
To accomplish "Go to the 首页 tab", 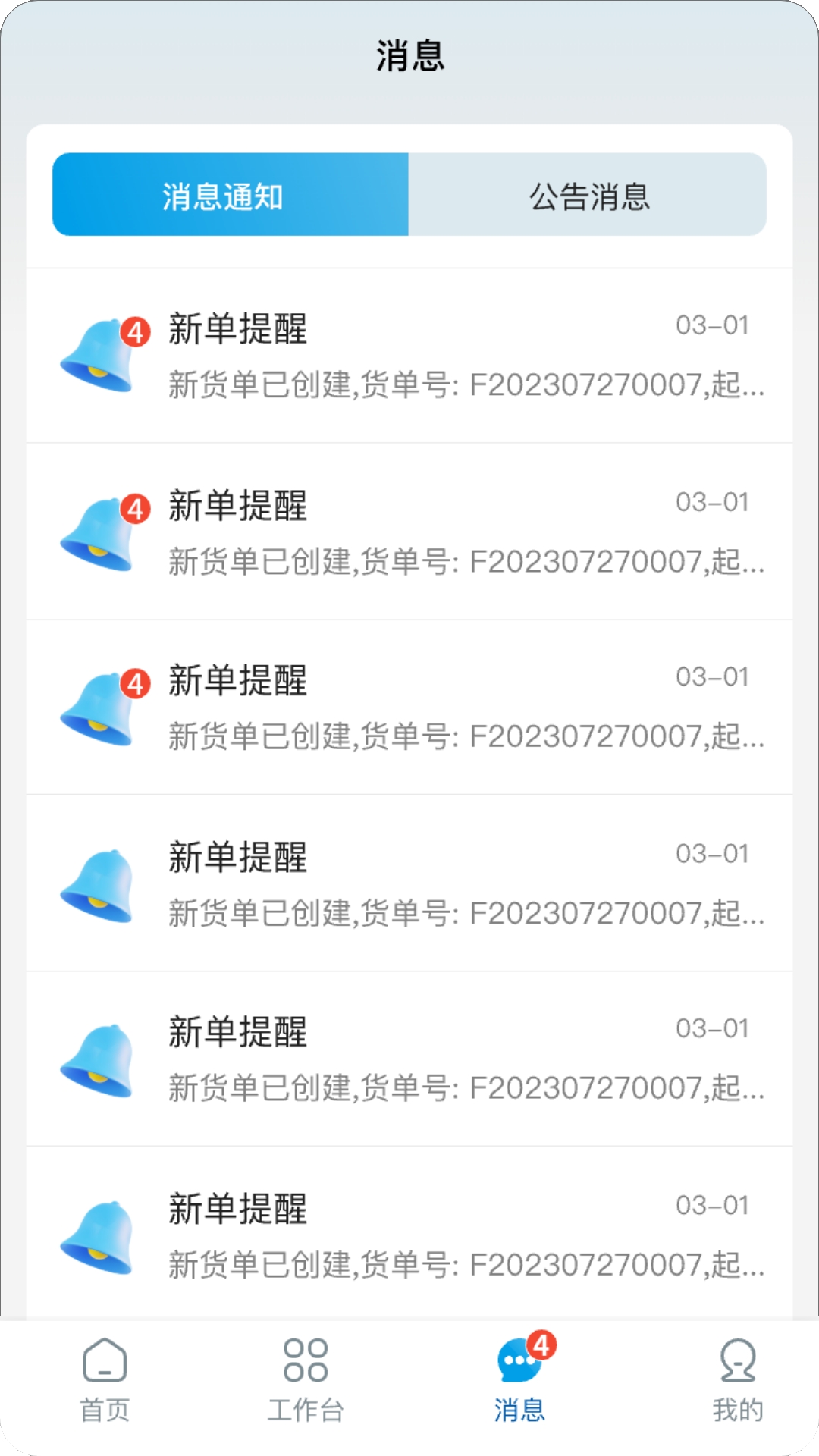I will (x=105, y=1380).
